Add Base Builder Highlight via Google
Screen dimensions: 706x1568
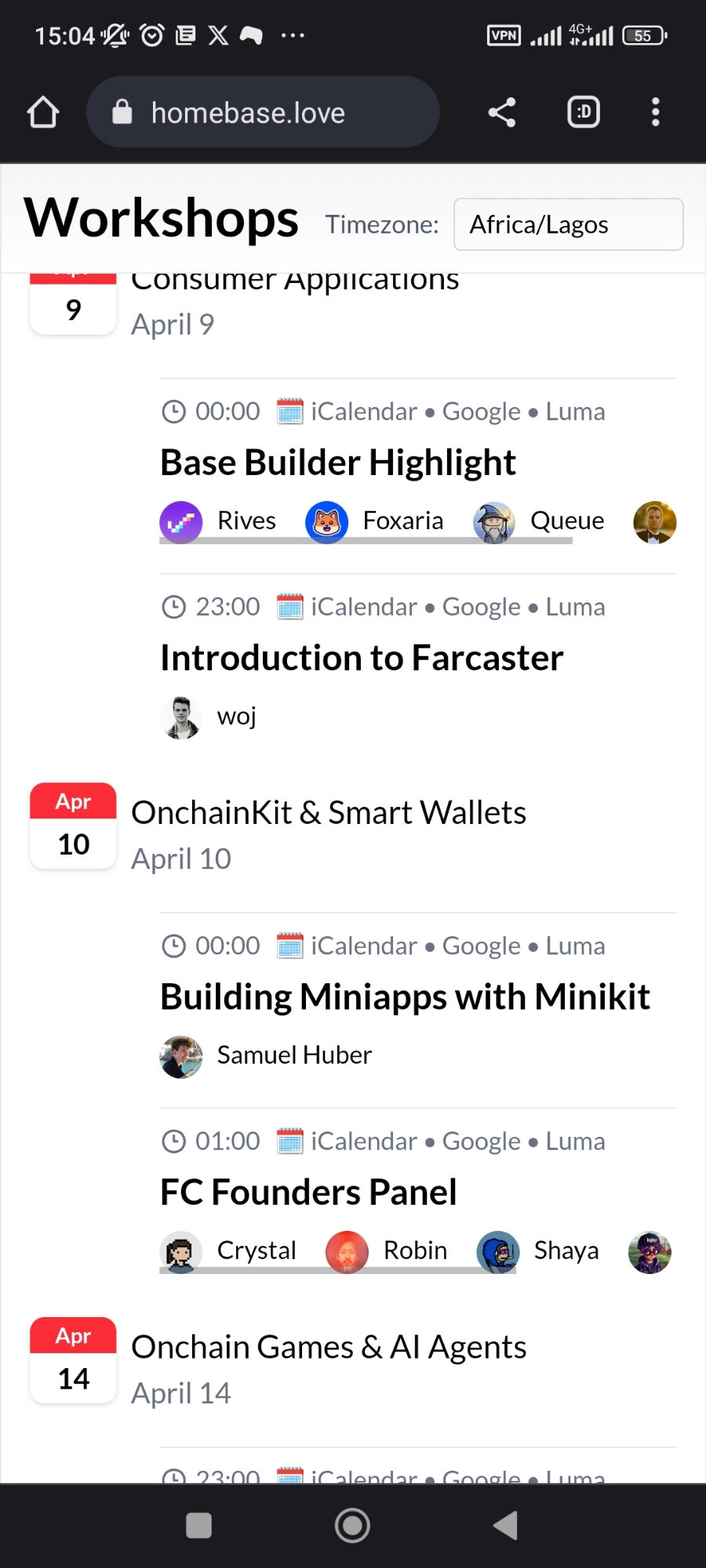(x=481, y=412)
